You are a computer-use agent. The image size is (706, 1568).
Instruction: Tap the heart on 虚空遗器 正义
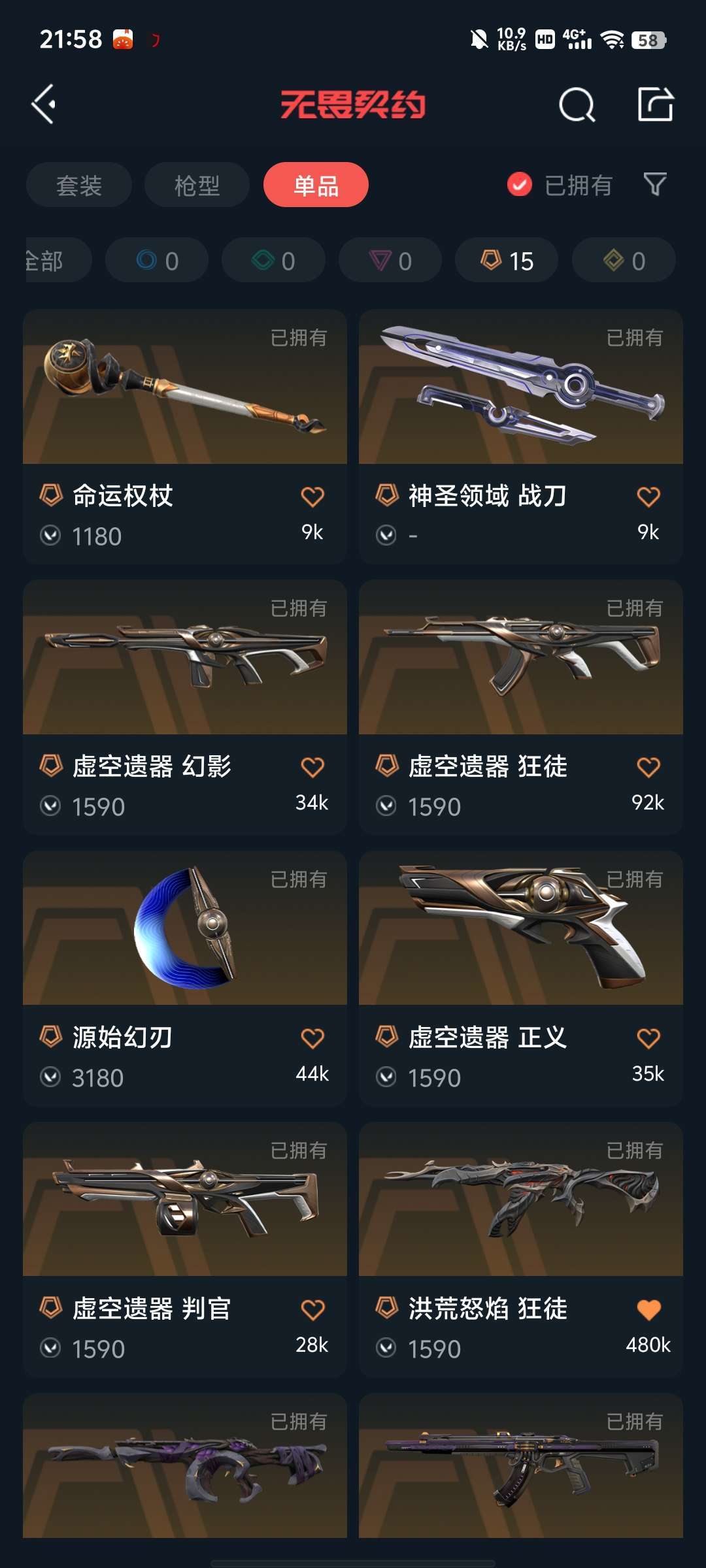(x=648, y=1038)
